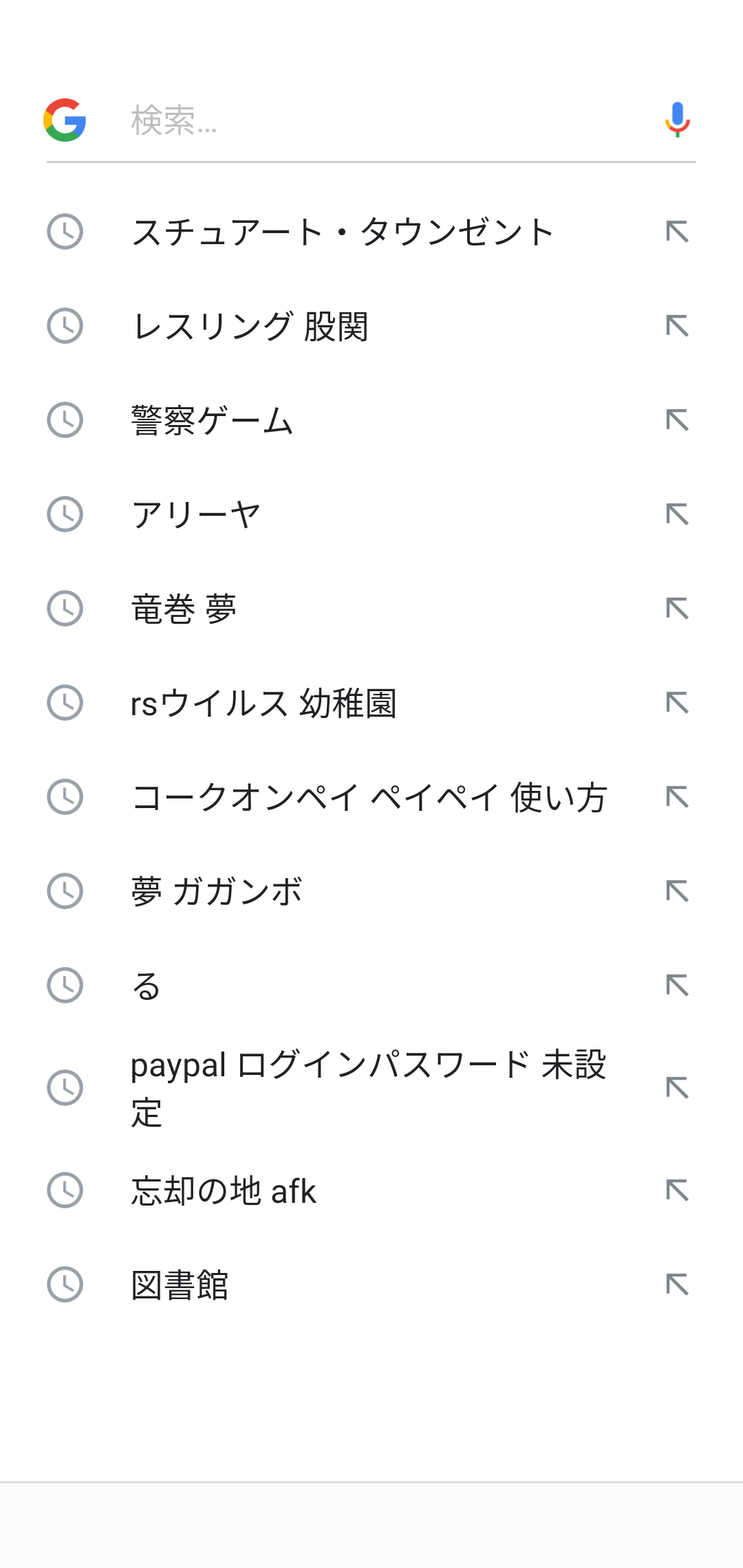Activate voice search via microphone icon
Image resolution: width=743 pixels, height=1568 pixels.
676,118
